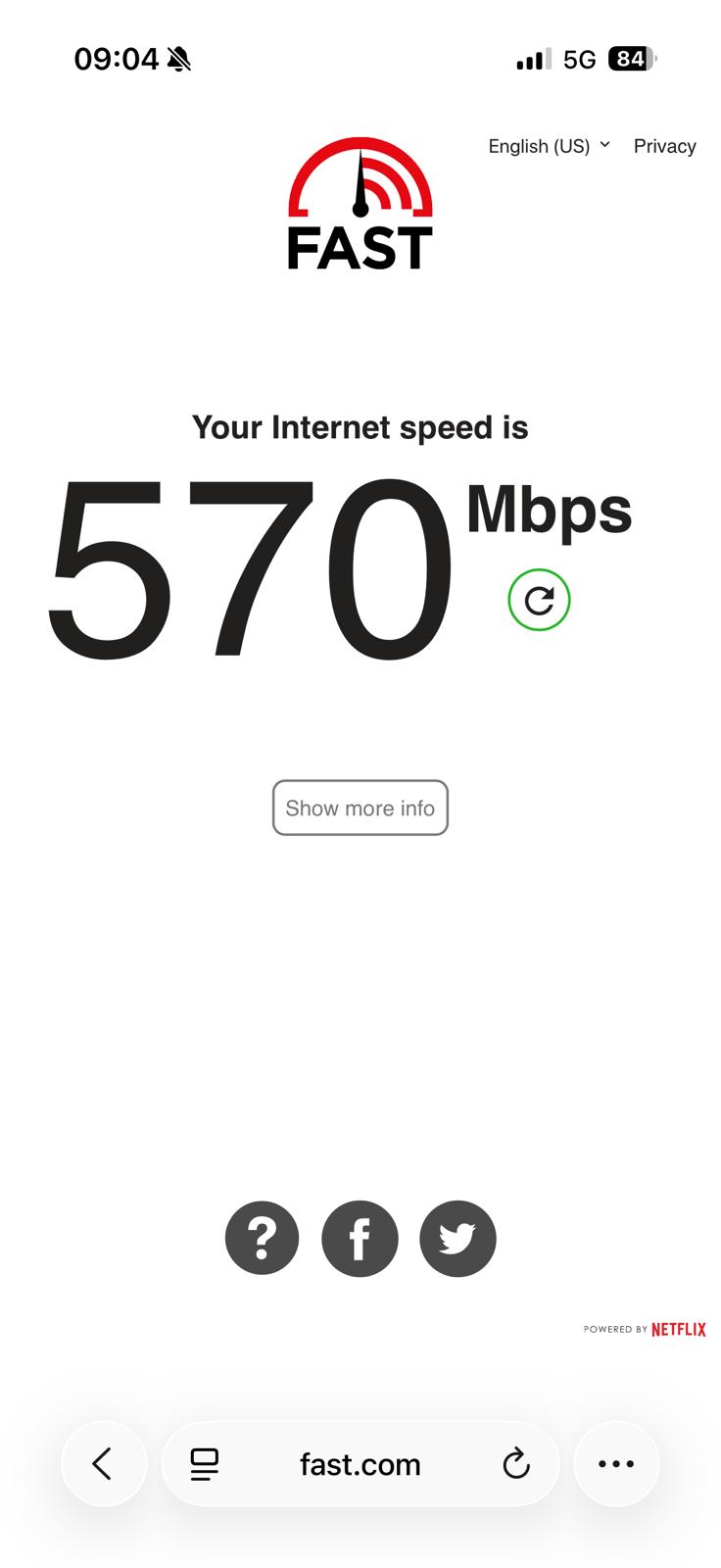
Task: Tap Show more info button
Action: pos(360,808)
